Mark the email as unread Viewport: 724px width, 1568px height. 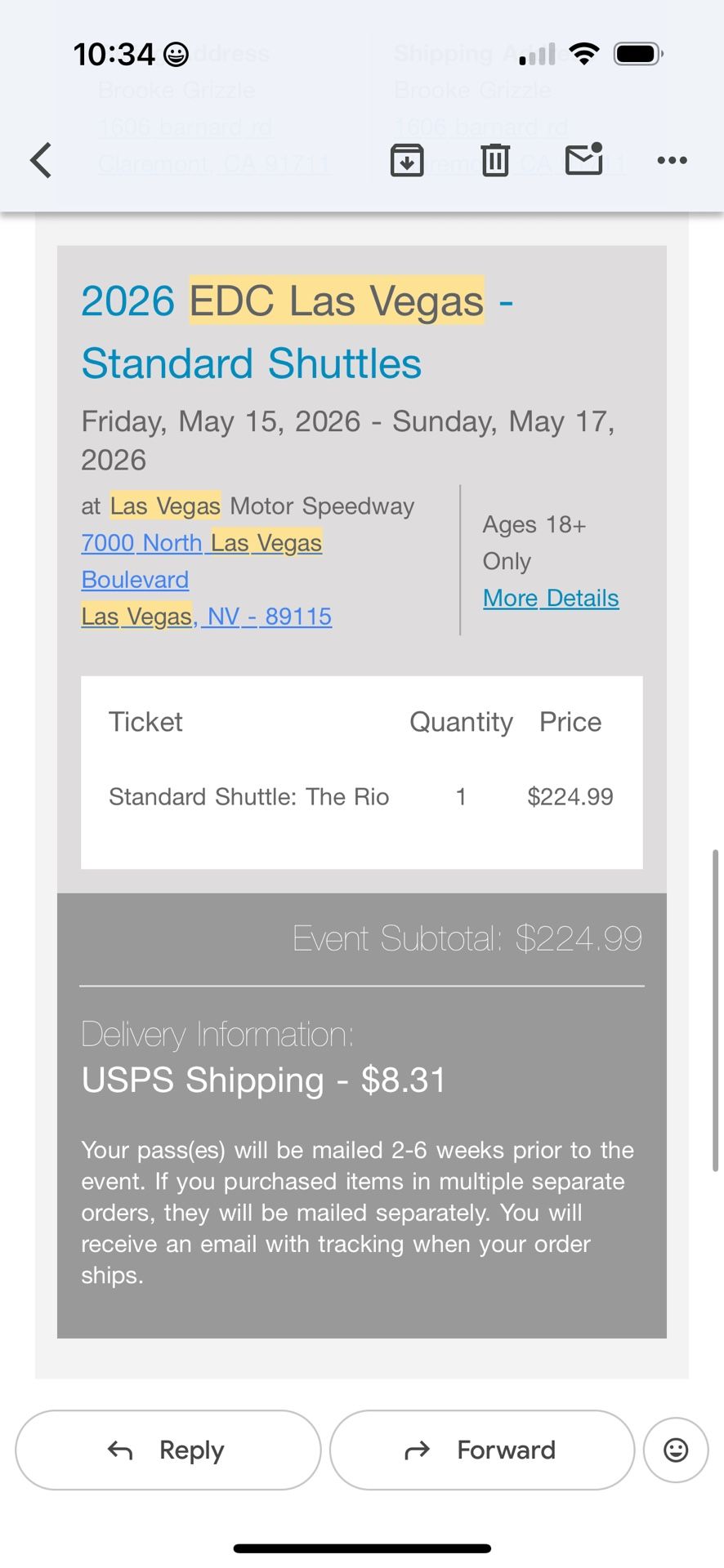click(585, 160)
